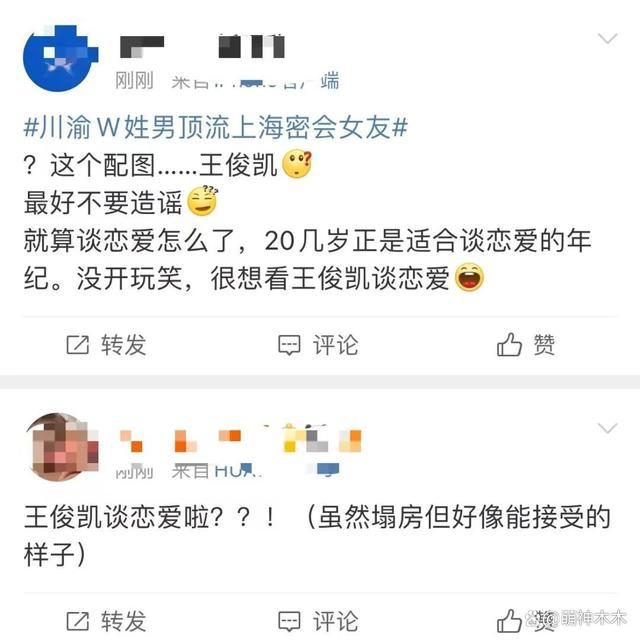Like the post saying 最好不要造谣
Image resolution: width=640 pixels, height=641 pixels.
click(x=526, y=345)
